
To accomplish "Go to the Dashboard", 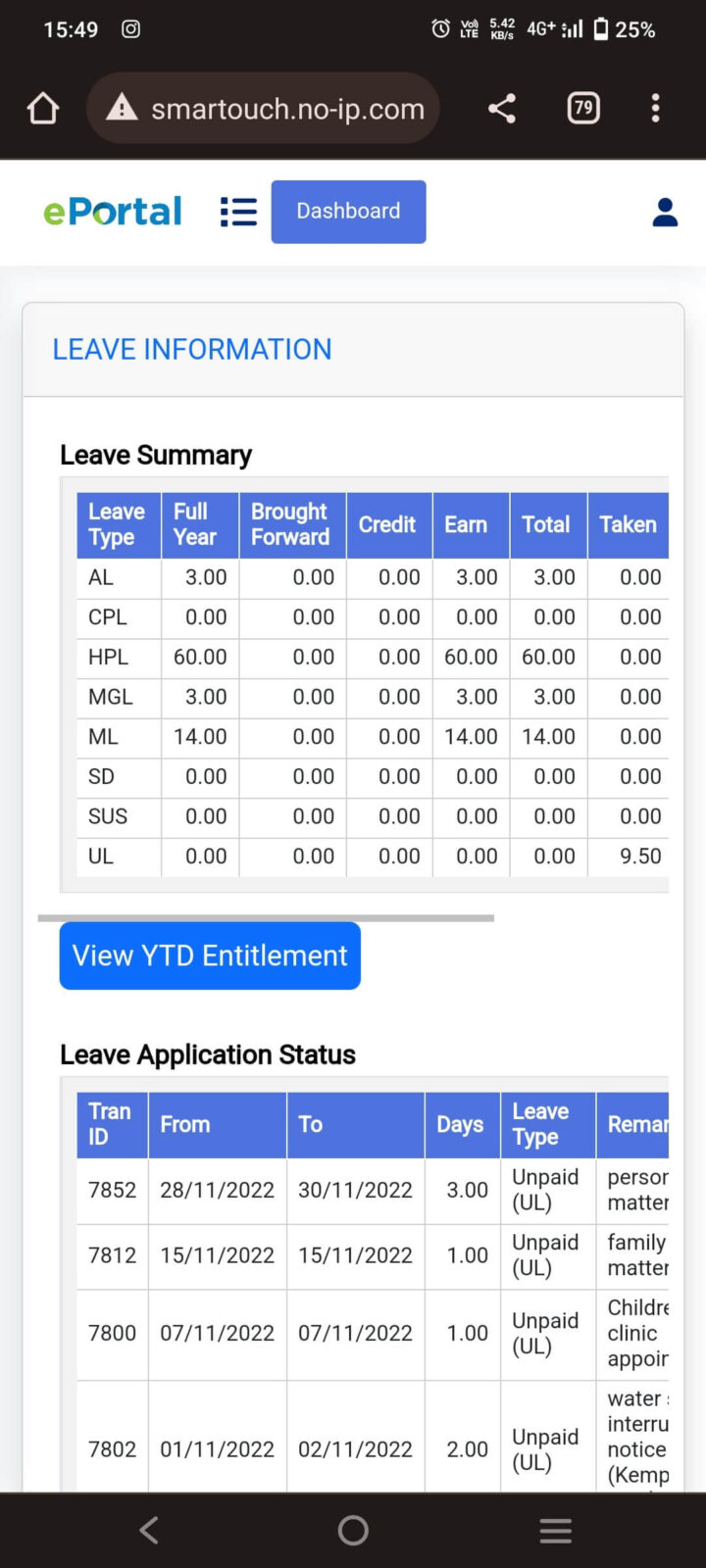I will coord(348,212).
